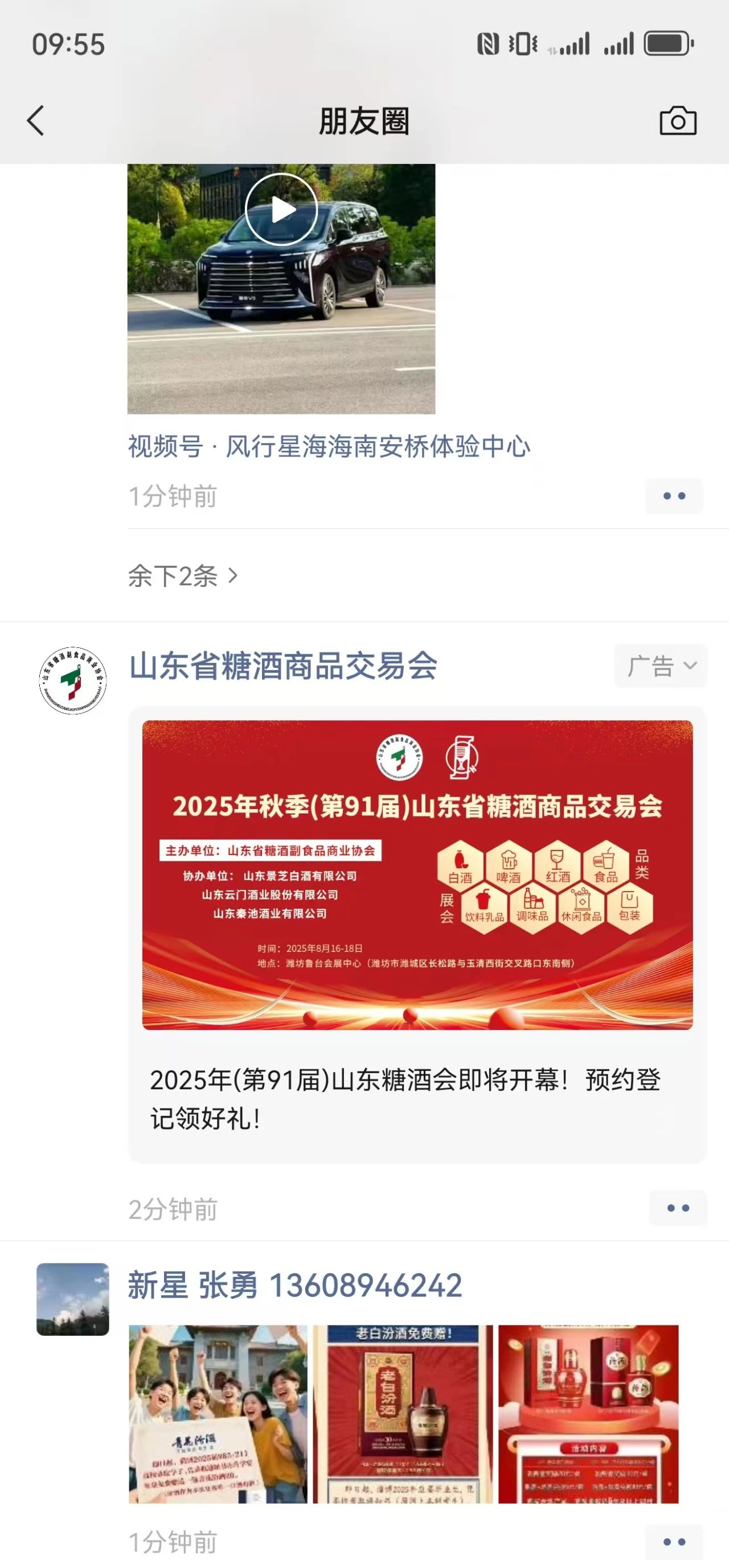Screen dimensions: 729x1568
Task: Open the profile of 新星 张勇
Action: pos(295,1286)
